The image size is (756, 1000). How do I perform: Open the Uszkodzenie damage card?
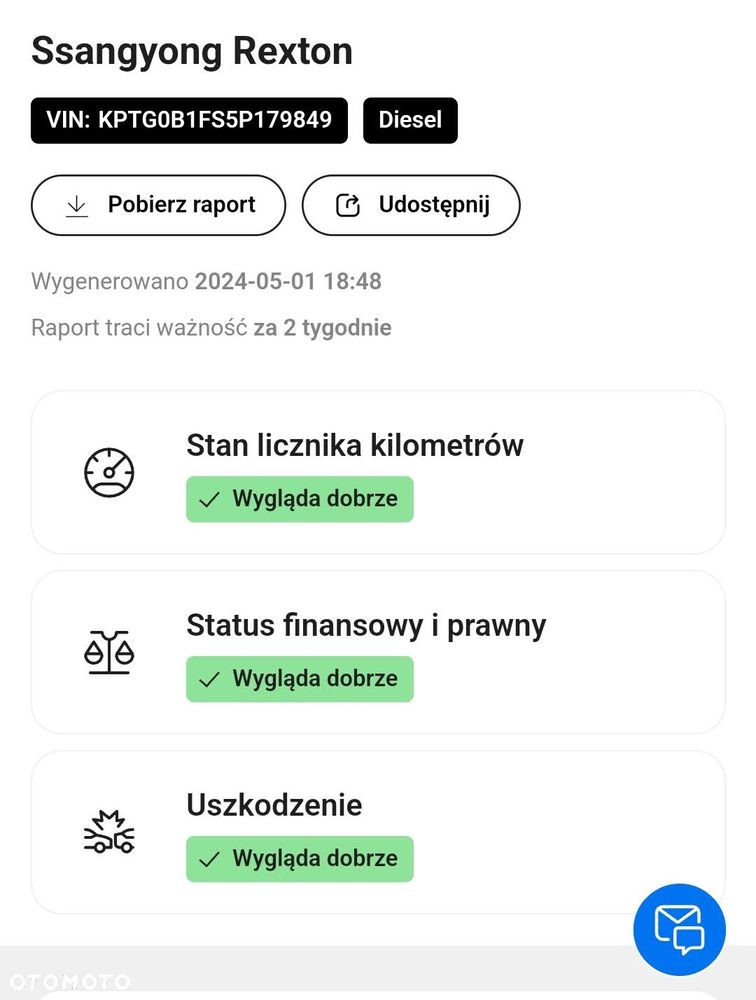(x=378, y=832)
